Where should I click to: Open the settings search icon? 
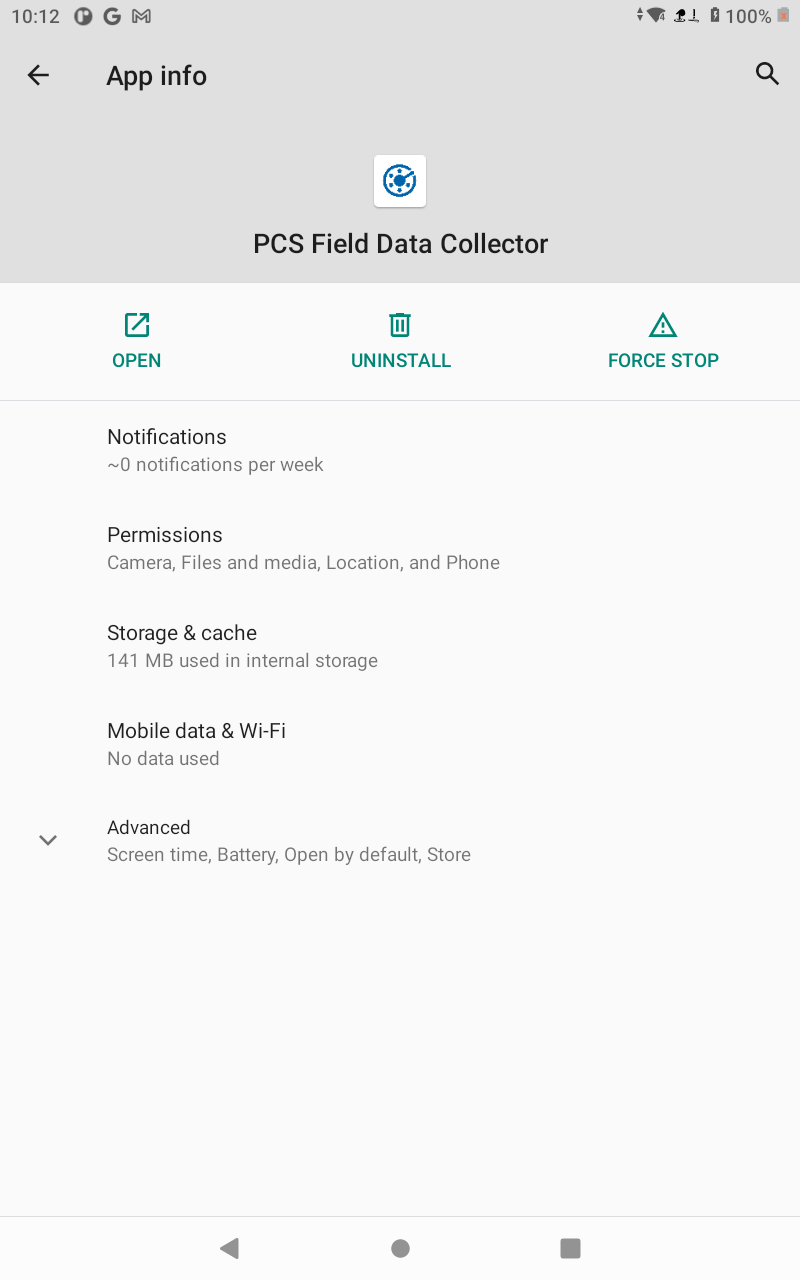[767, 74]
